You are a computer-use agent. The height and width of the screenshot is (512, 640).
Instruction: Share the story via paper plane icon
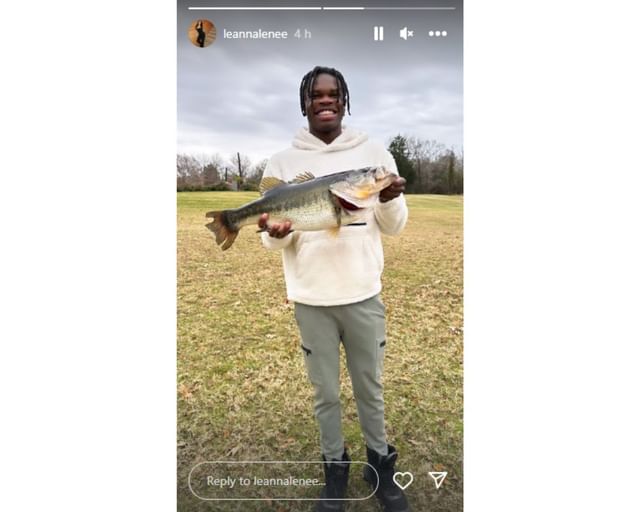[437, 480]
